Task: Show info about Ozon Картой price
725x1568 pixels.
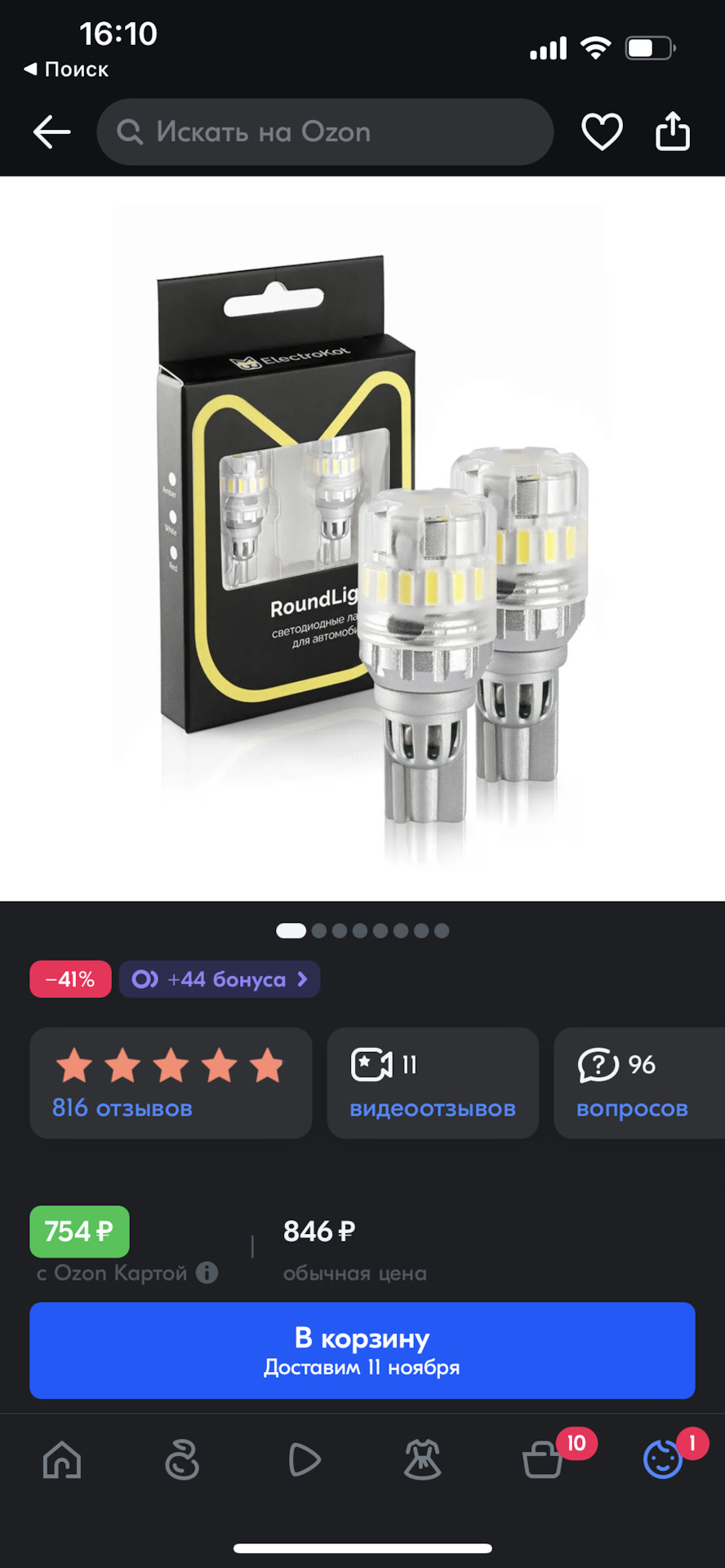Action: click(207, 1272)
